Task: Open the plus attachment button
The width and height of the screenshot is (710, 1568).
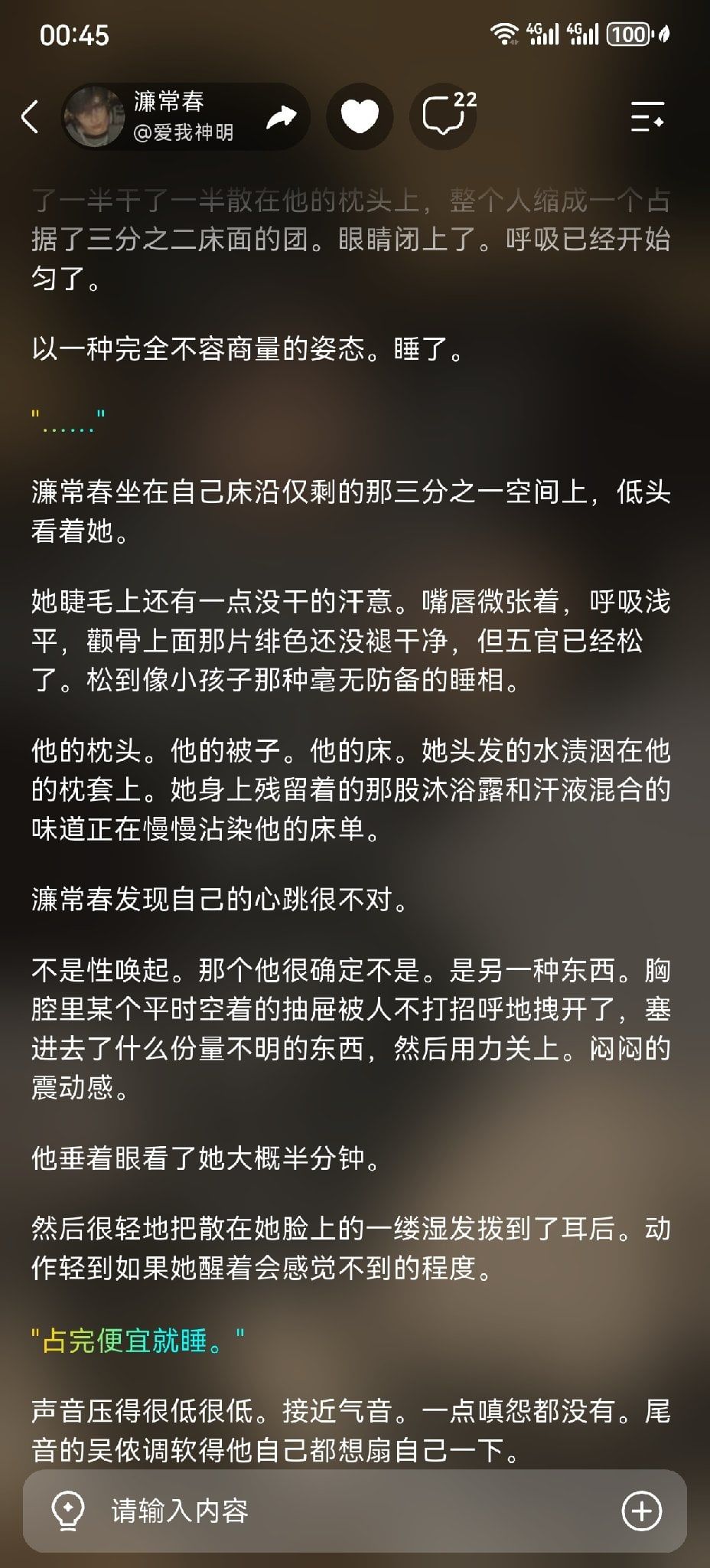Action: pyautogui.click(x=641, y=1511)
